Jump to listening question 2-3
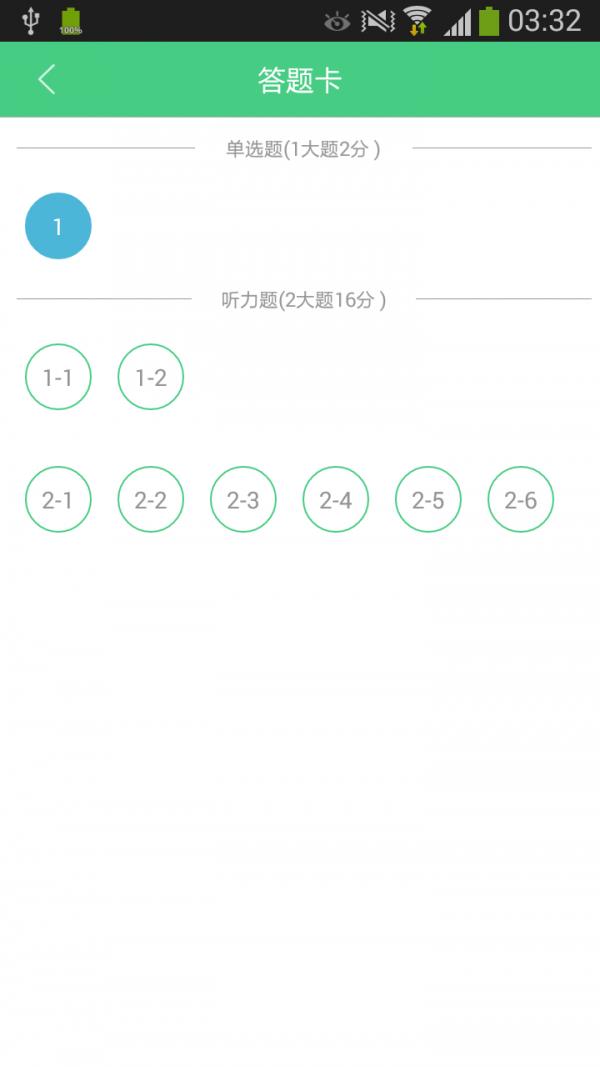The width and height of the screenshot is (600, 1067). [x=244, y=499]
